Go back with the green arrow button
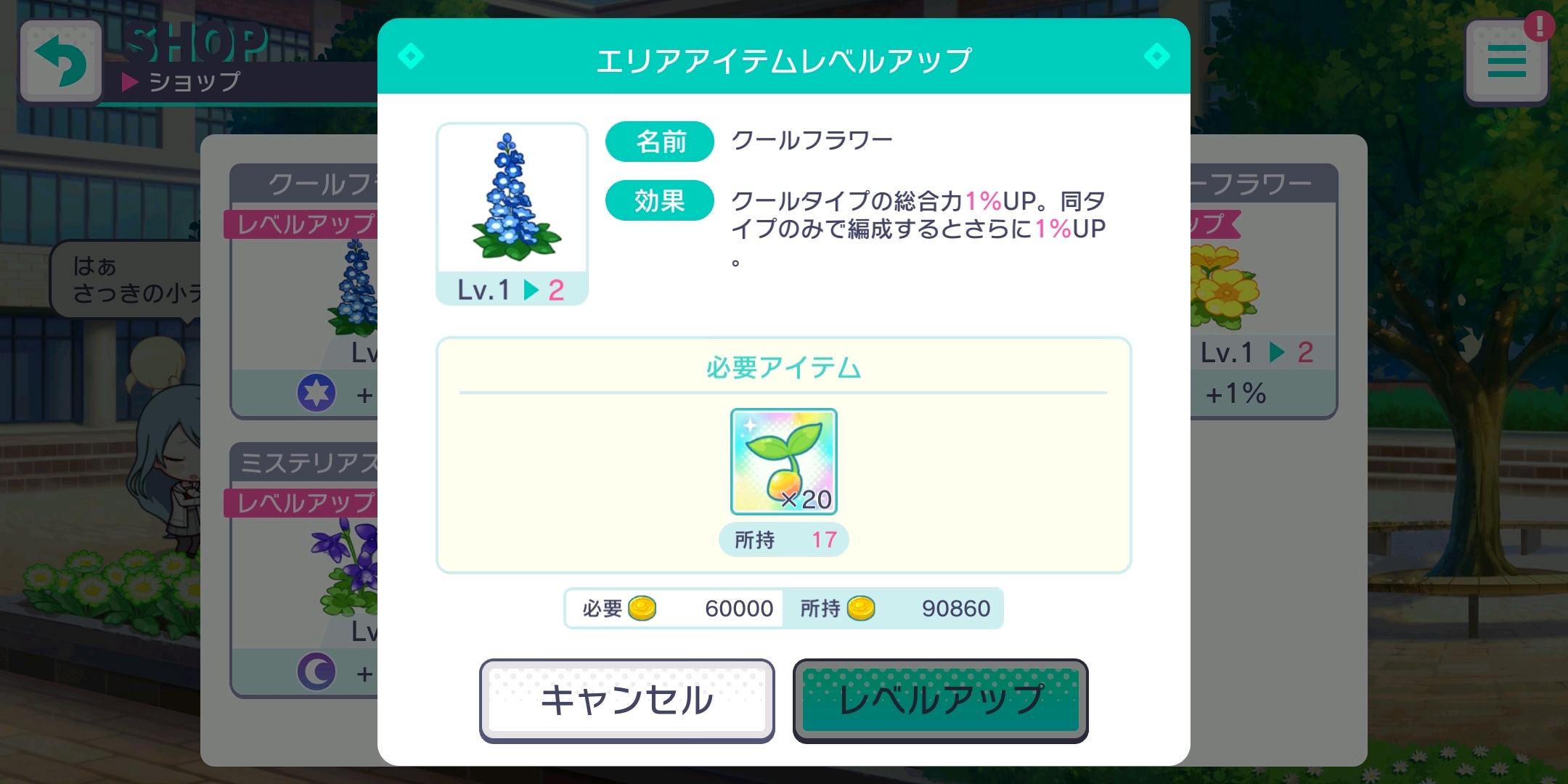 pos(61,61)
